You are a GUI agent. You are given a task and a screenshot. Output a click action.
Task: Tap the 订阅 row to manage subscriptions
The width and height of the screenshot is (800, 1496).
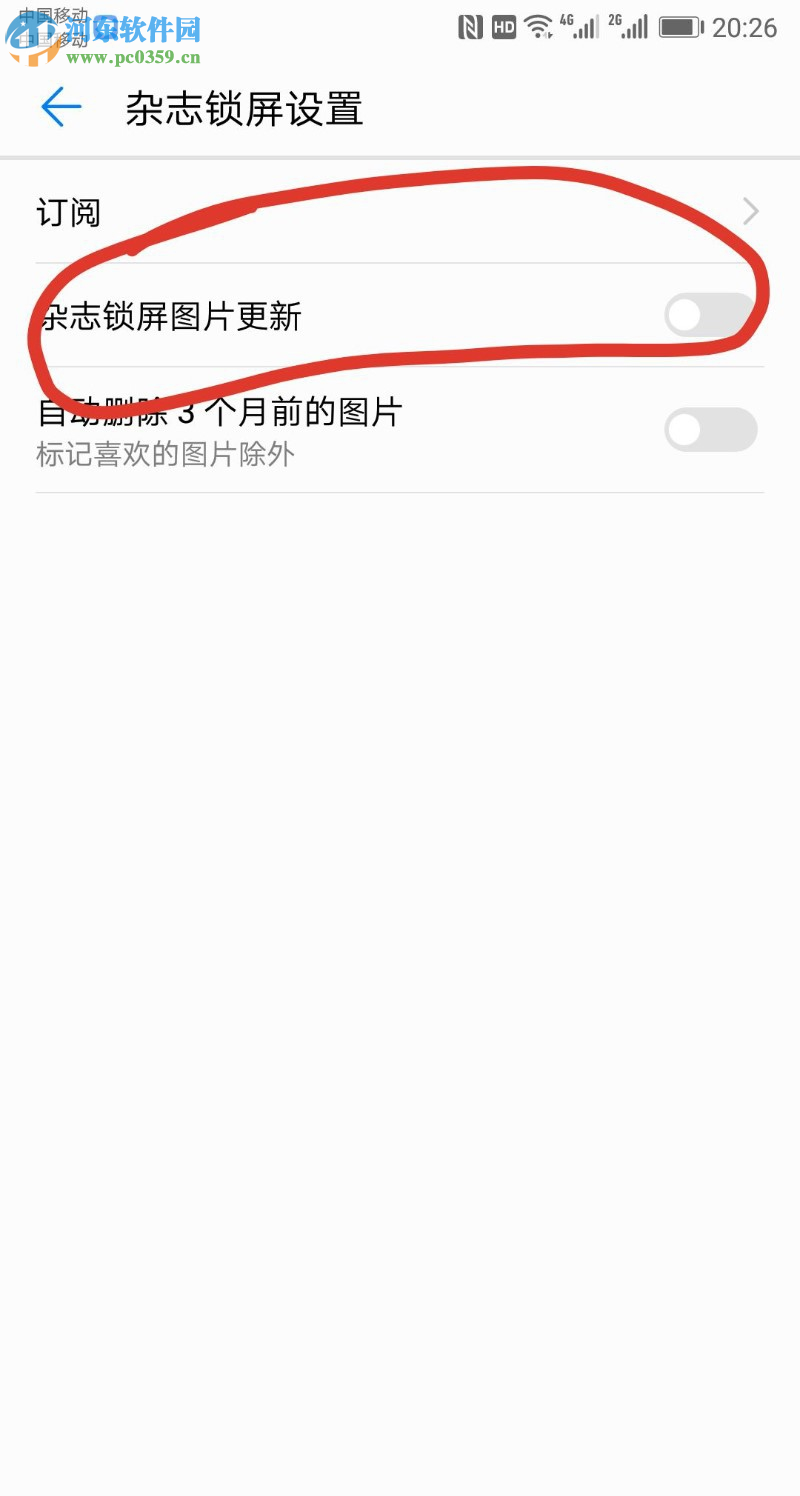300,211
